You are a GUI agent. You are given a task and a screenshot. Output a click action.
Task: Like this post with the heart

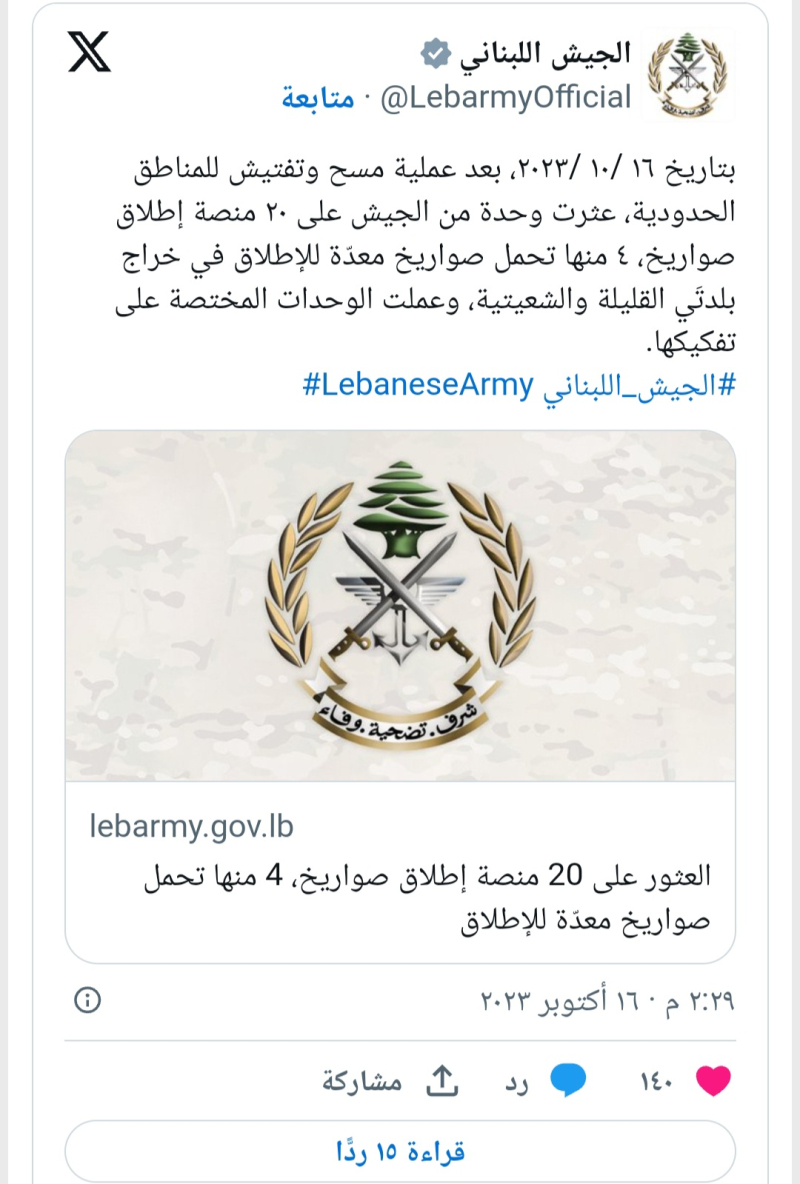point(713,1080)
